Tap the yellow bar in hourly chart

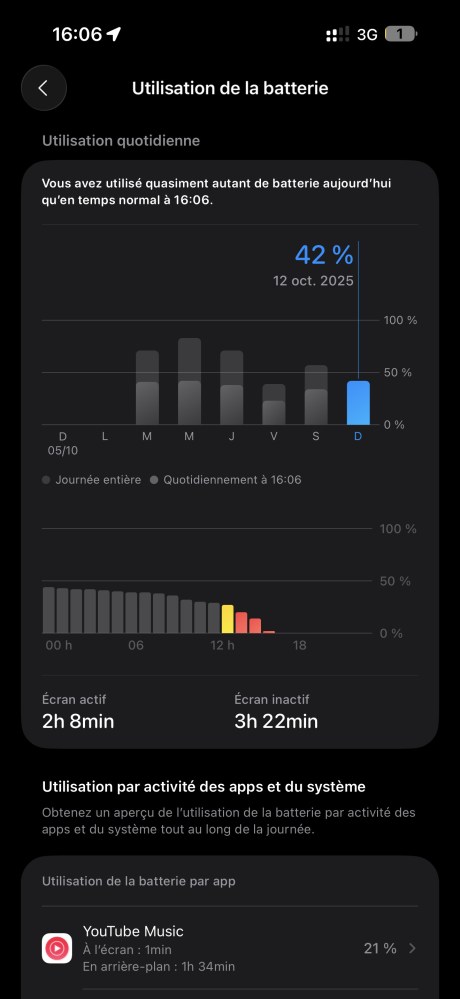[x=227, y=619]
